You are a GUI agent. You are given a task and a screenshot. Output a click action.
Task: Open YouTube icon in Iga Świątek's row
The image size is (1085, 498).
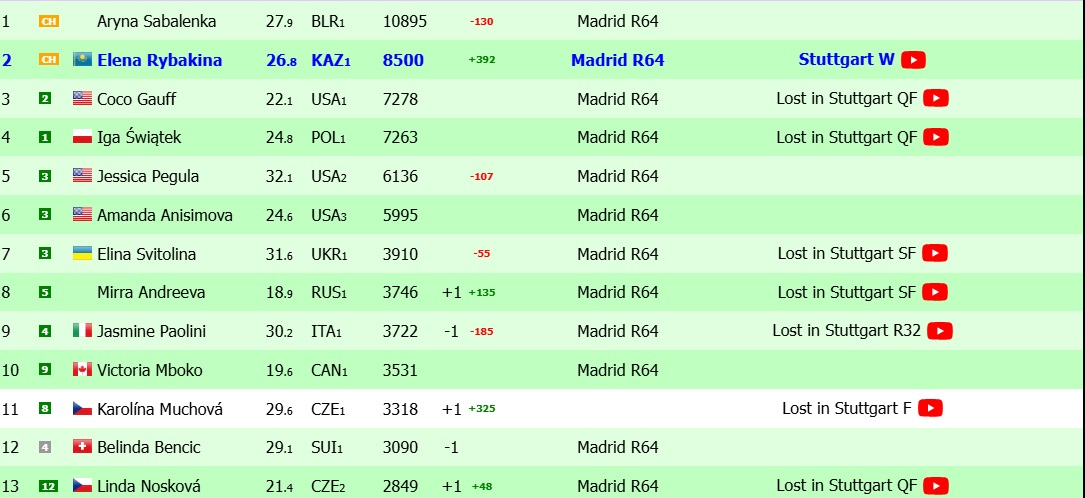click(x=936, y=137)
